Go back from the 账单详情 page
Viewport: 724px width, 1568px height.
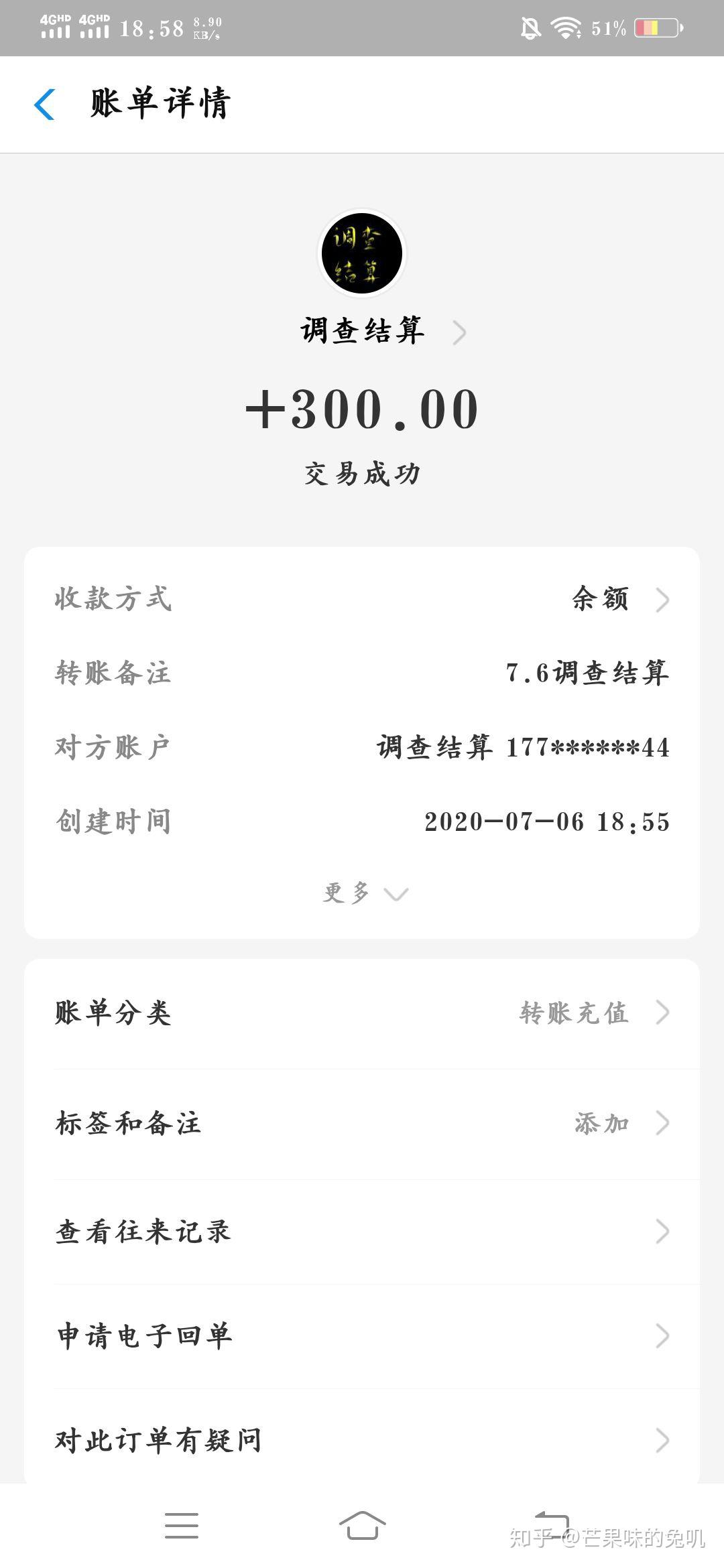click(44, 105)
